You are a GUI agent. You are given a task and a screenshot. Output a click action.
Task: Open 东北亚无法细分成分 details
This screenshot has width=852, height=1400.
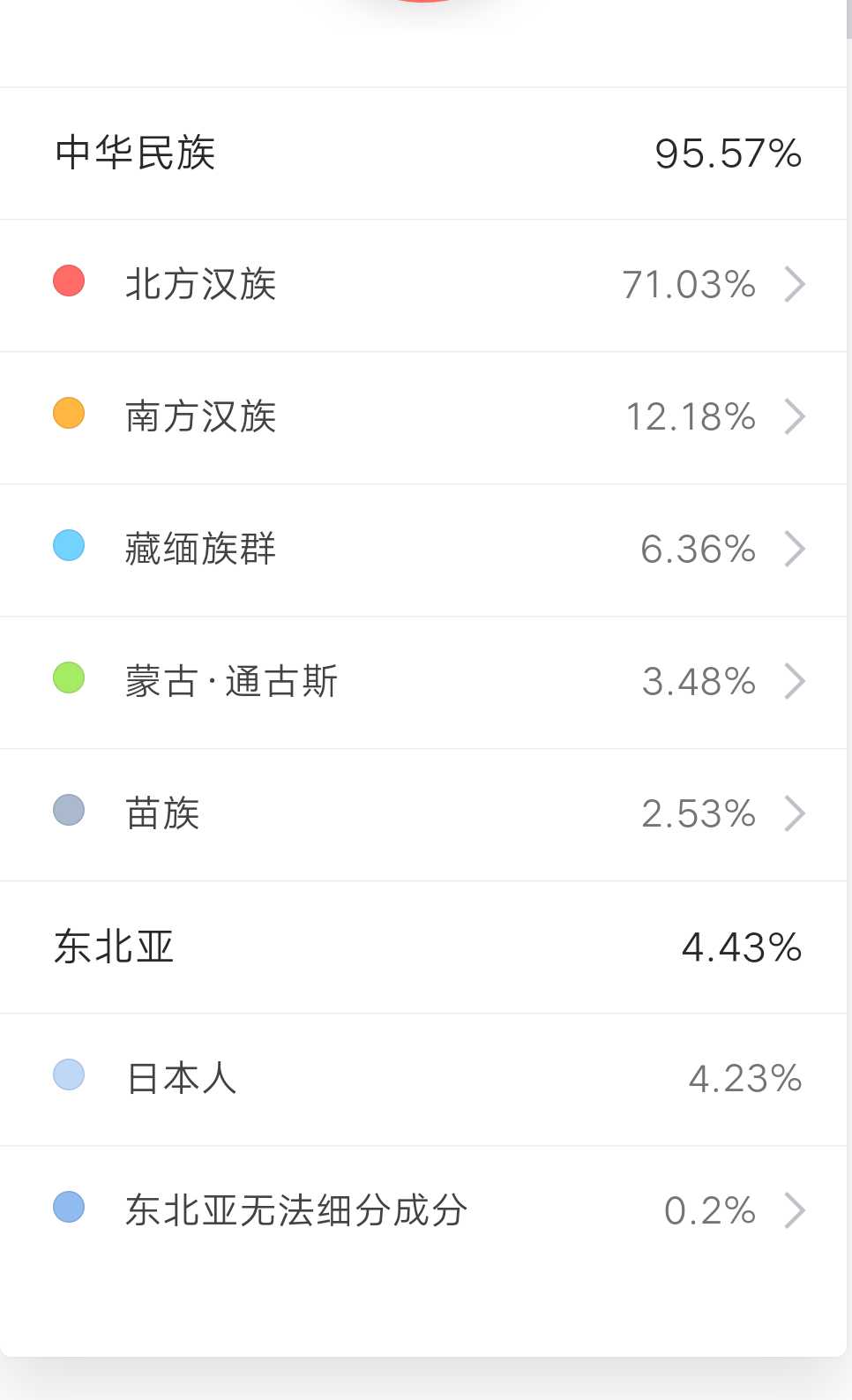[423, 1212]
